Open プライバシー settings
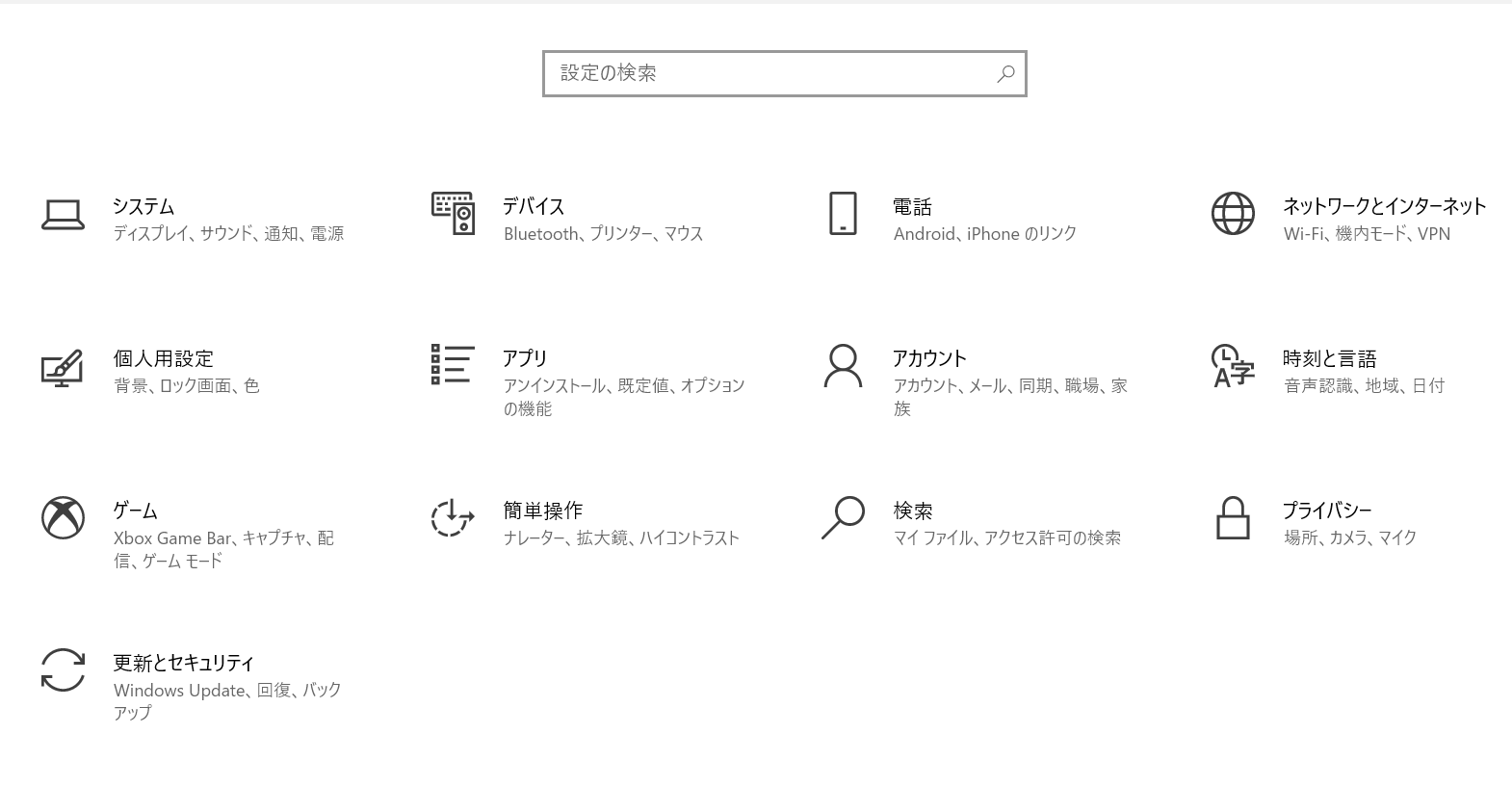 (x=1326, y=511)
